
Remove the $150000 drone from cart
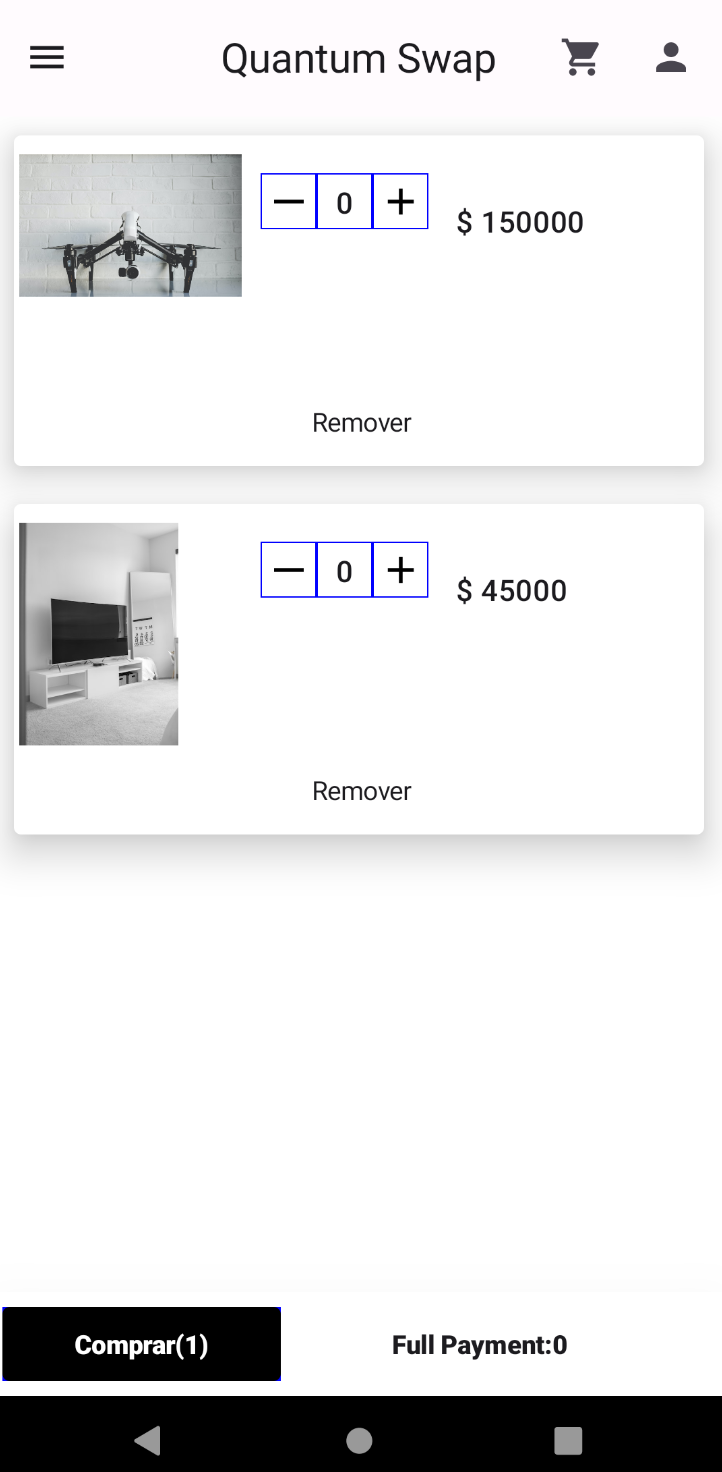[x=361, y=423]
